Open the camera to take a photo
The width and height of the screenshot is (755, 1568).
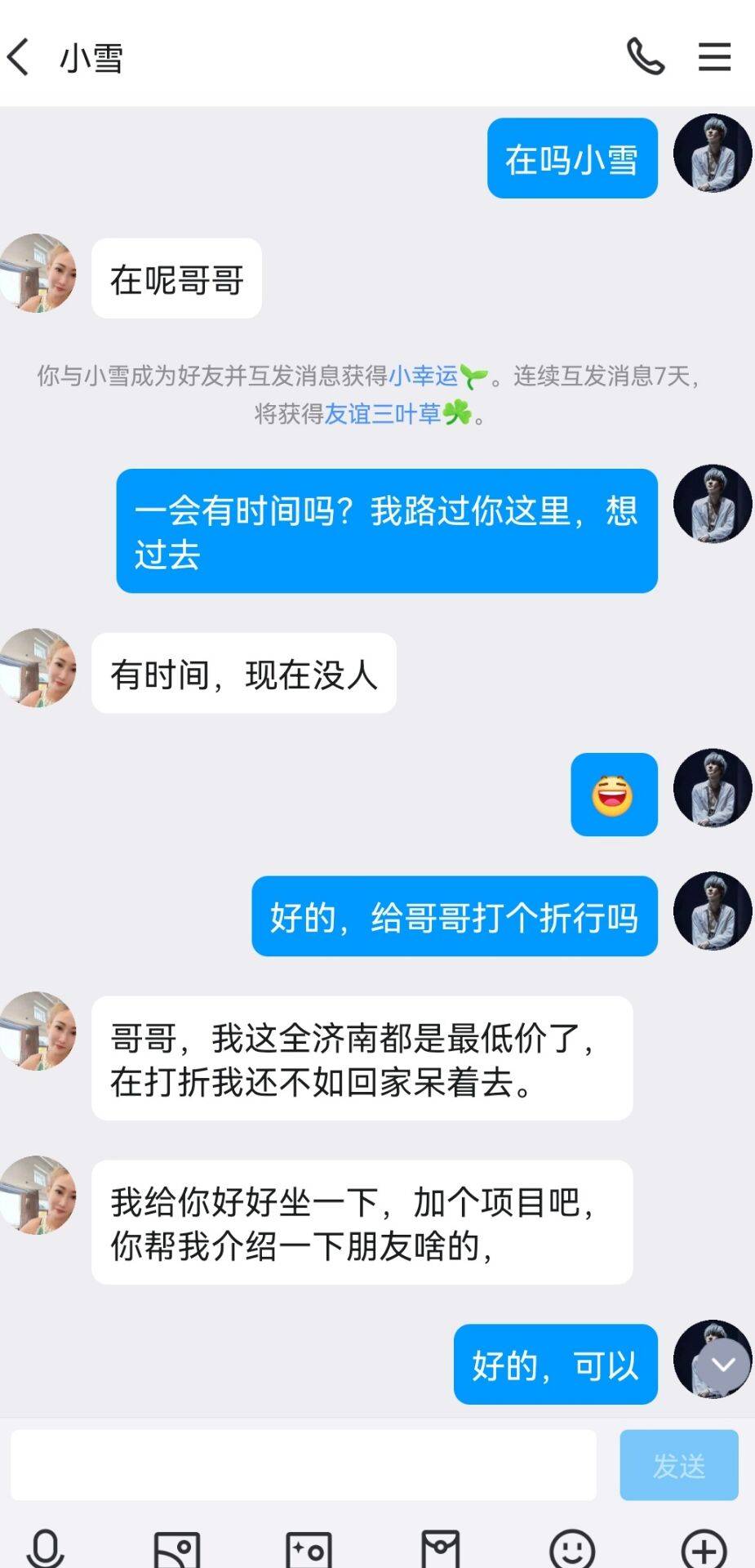click(309, 1548)
